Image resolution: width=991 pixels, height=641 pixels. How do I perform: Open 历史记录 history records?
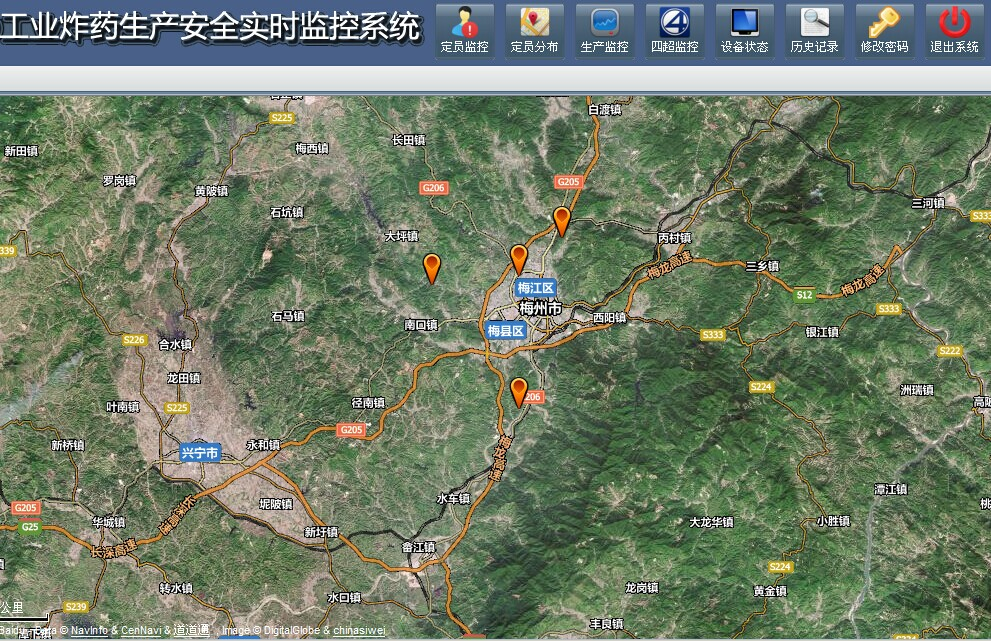(x=814, y=31)
